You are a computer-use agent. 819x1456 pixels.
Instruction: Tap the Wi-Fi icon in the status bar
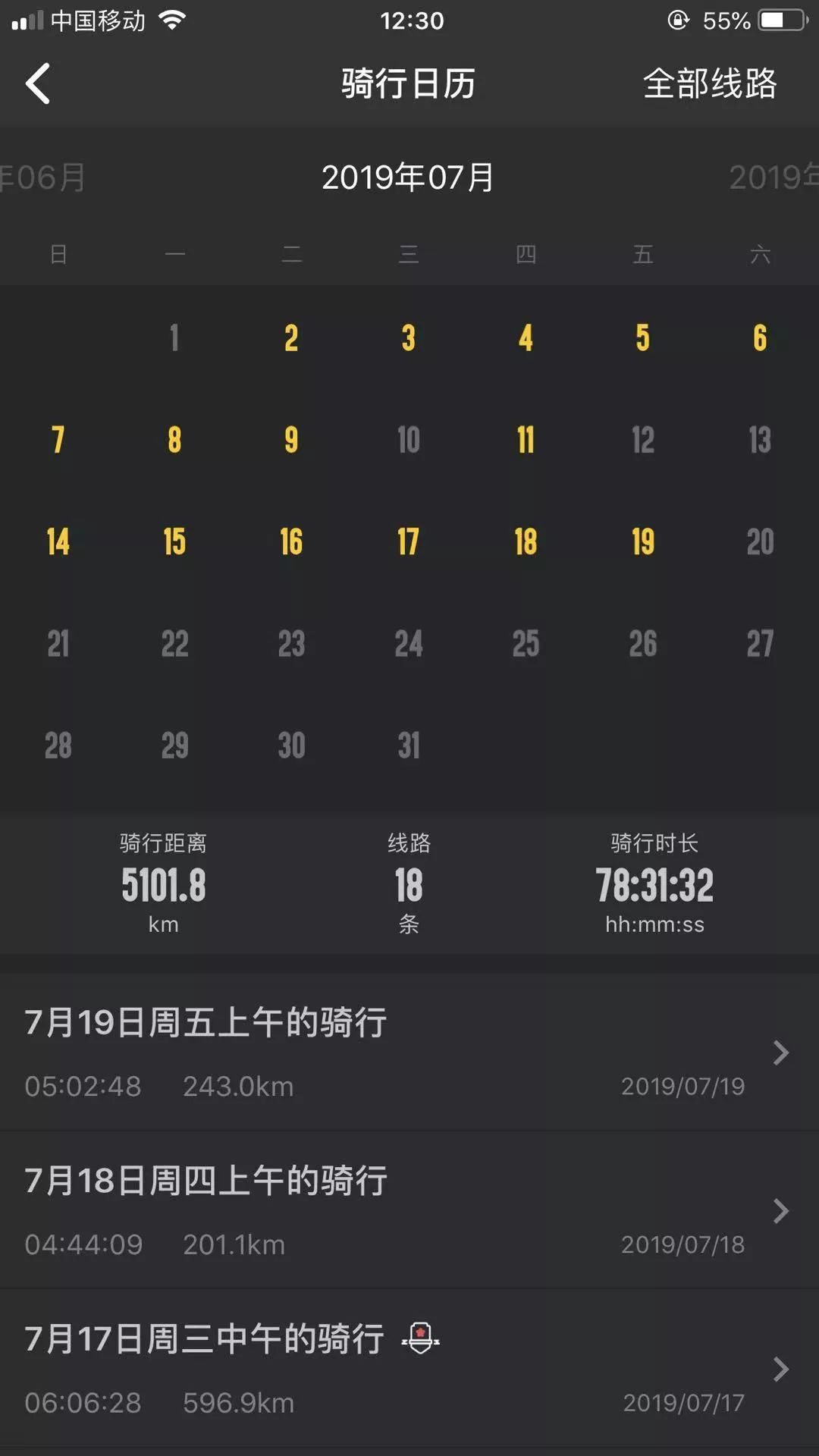tap(171, 20)
